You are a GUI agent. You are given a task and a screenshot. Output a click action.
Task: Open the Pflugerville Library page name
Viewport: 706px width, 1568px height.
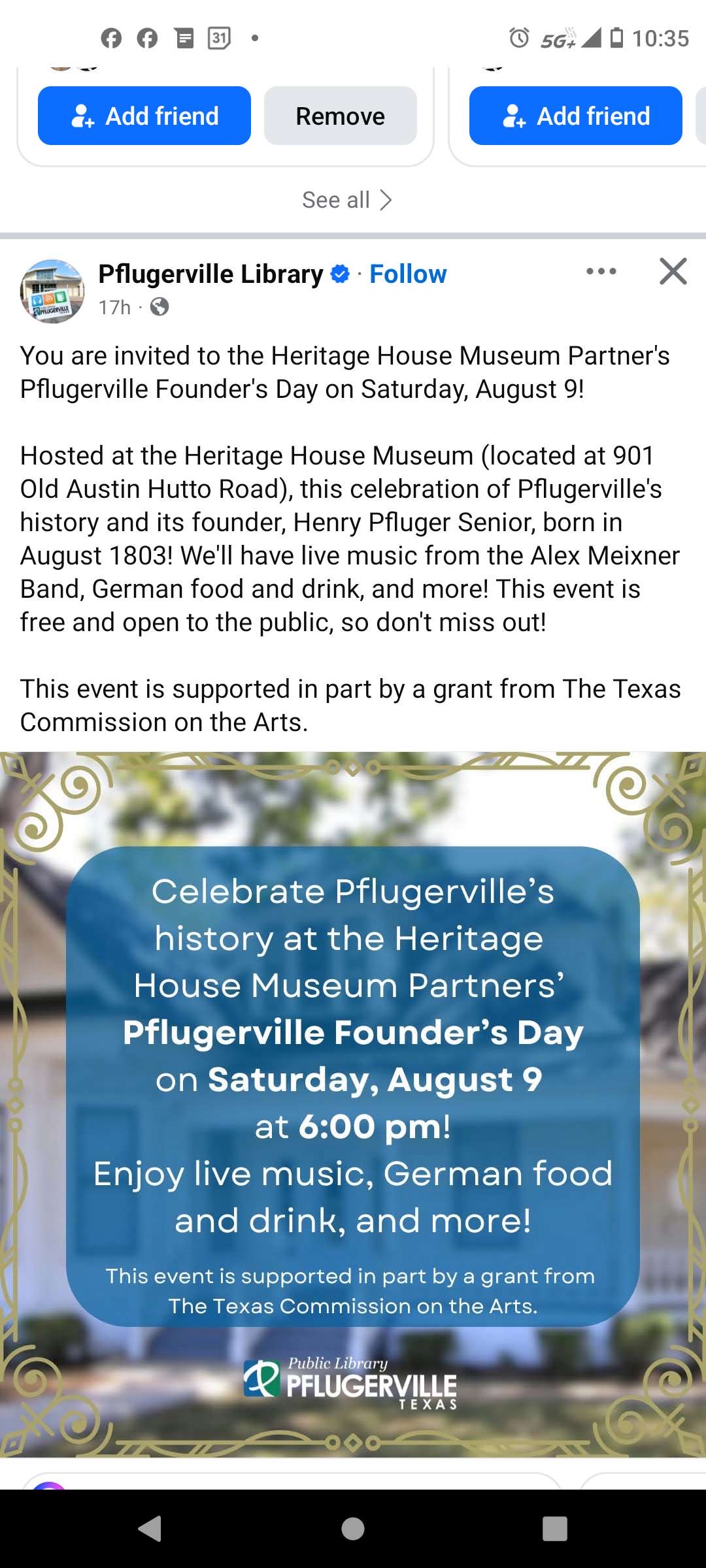click(210, 274)
